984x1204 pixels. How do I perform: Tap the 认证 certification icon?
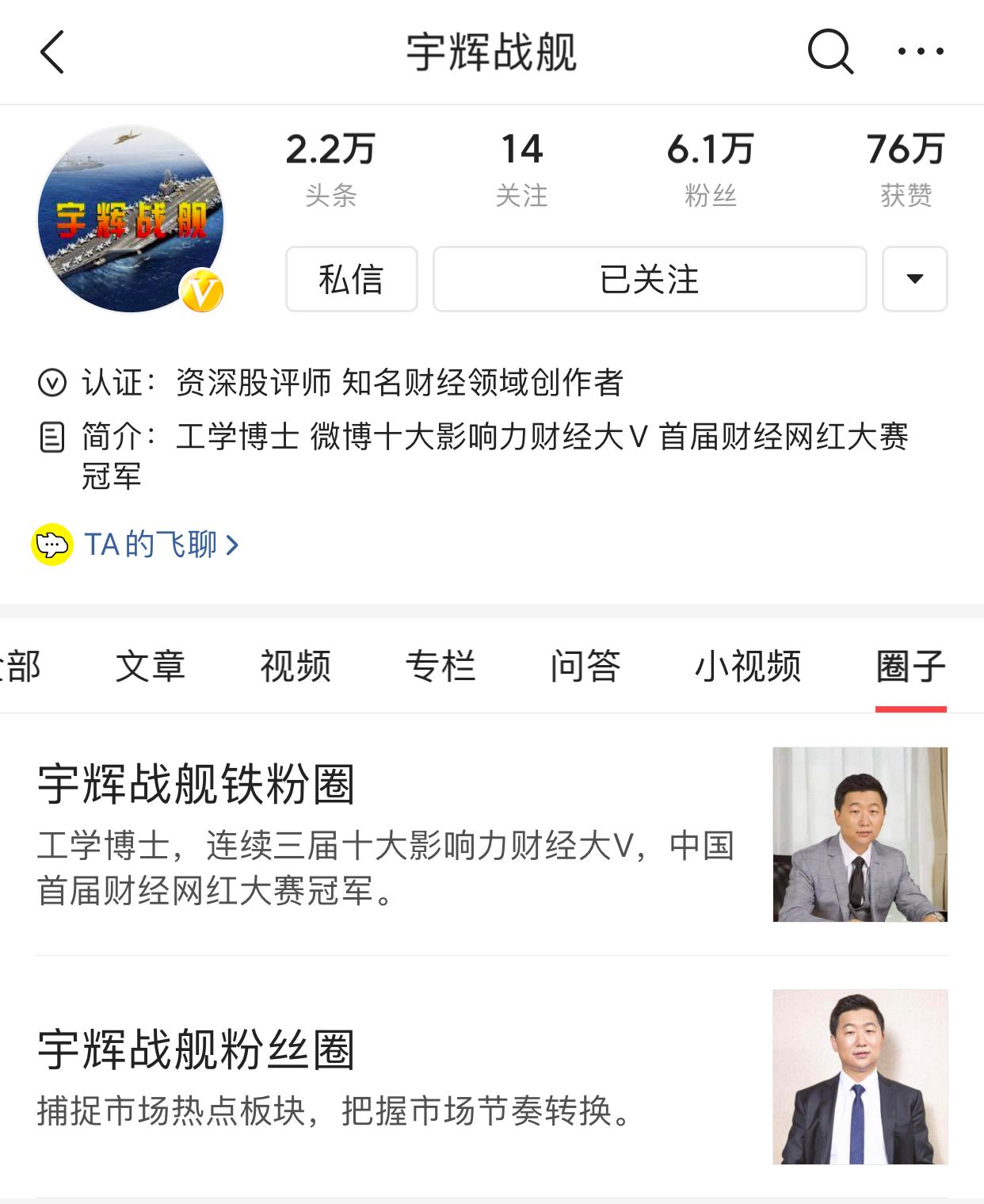click(51, 382)
